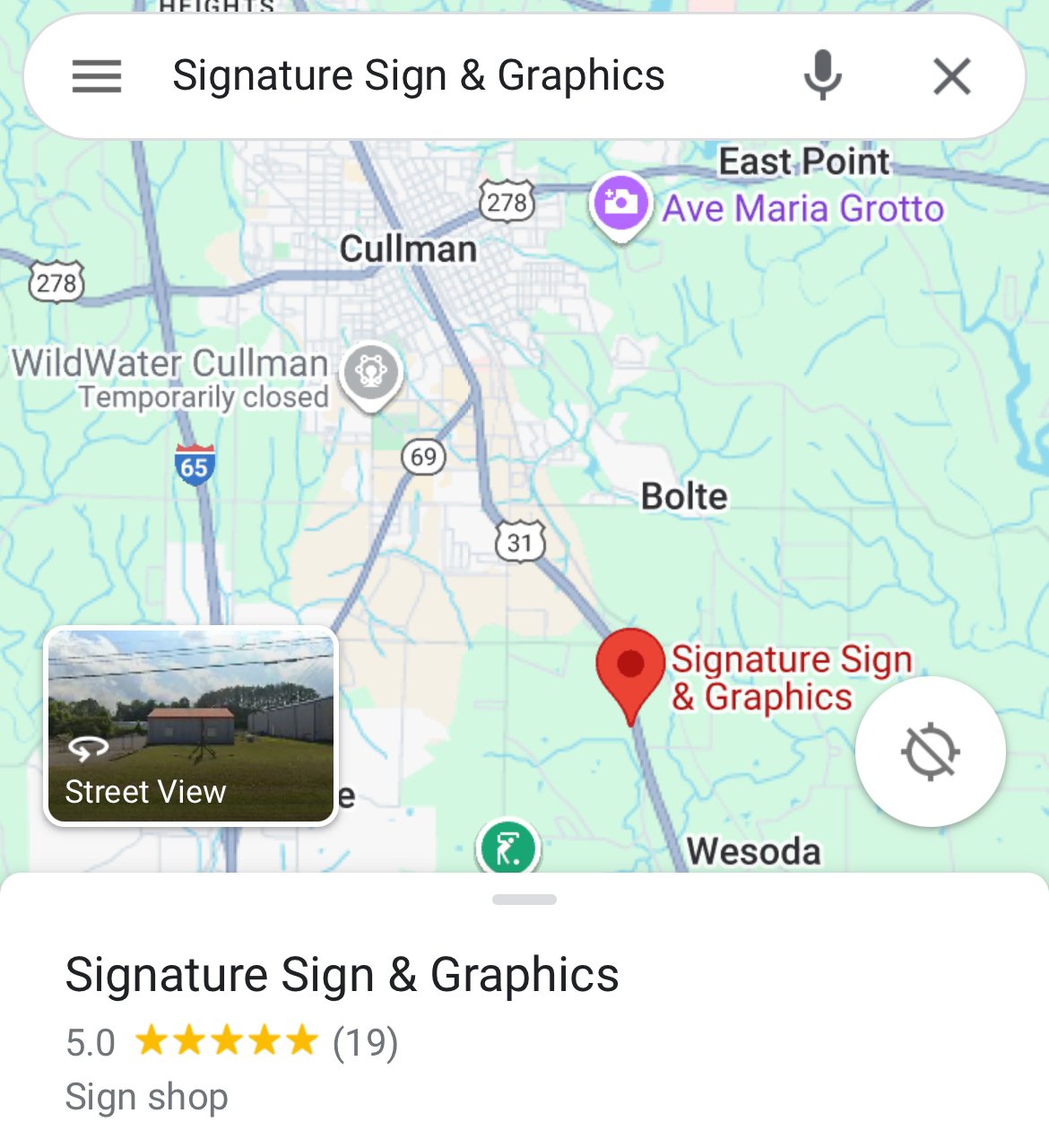Tap the five-star rating display

225,1042
